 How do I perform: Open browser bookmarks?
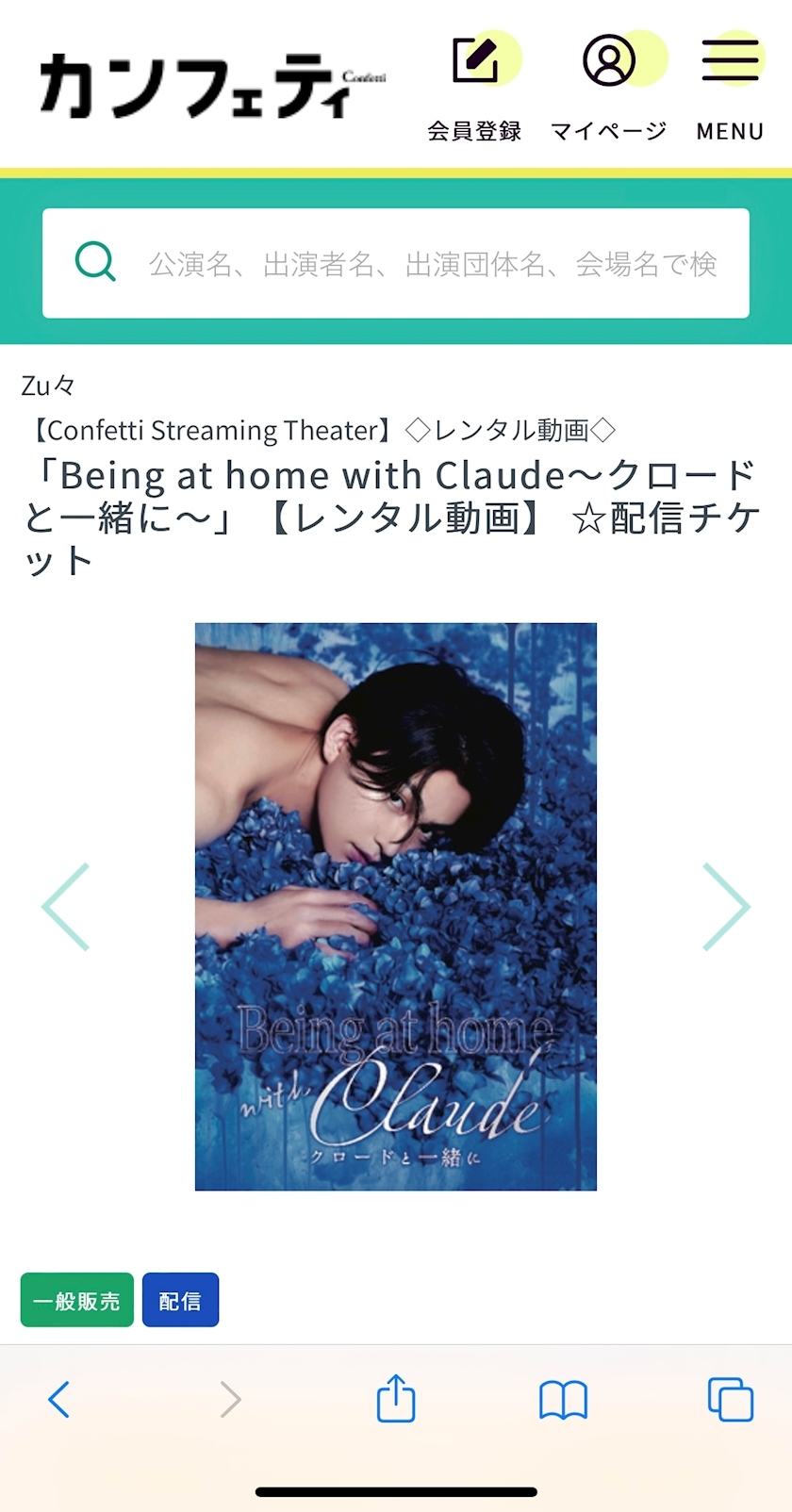pos(563,1399)
